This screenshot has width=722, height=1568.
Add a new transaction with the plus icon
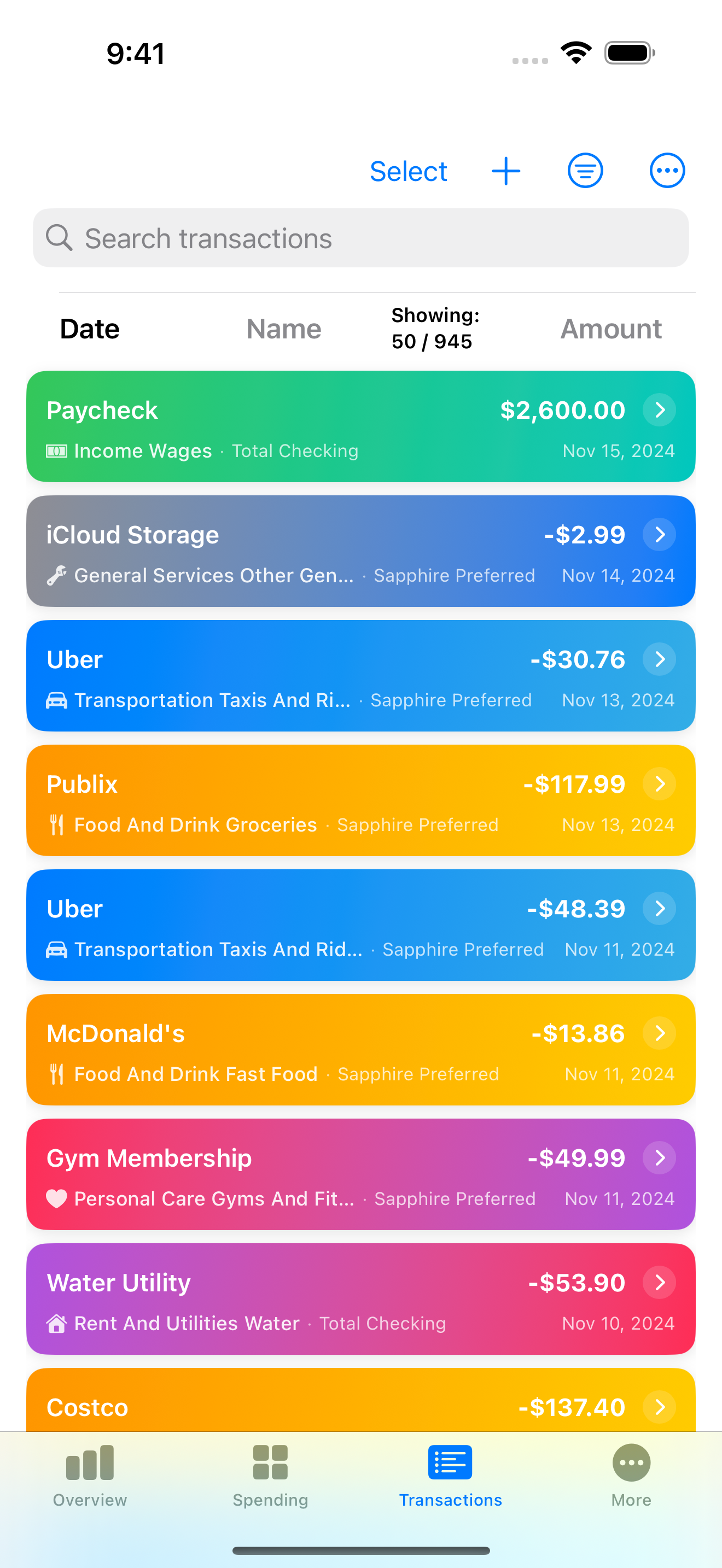pos(506,171)
